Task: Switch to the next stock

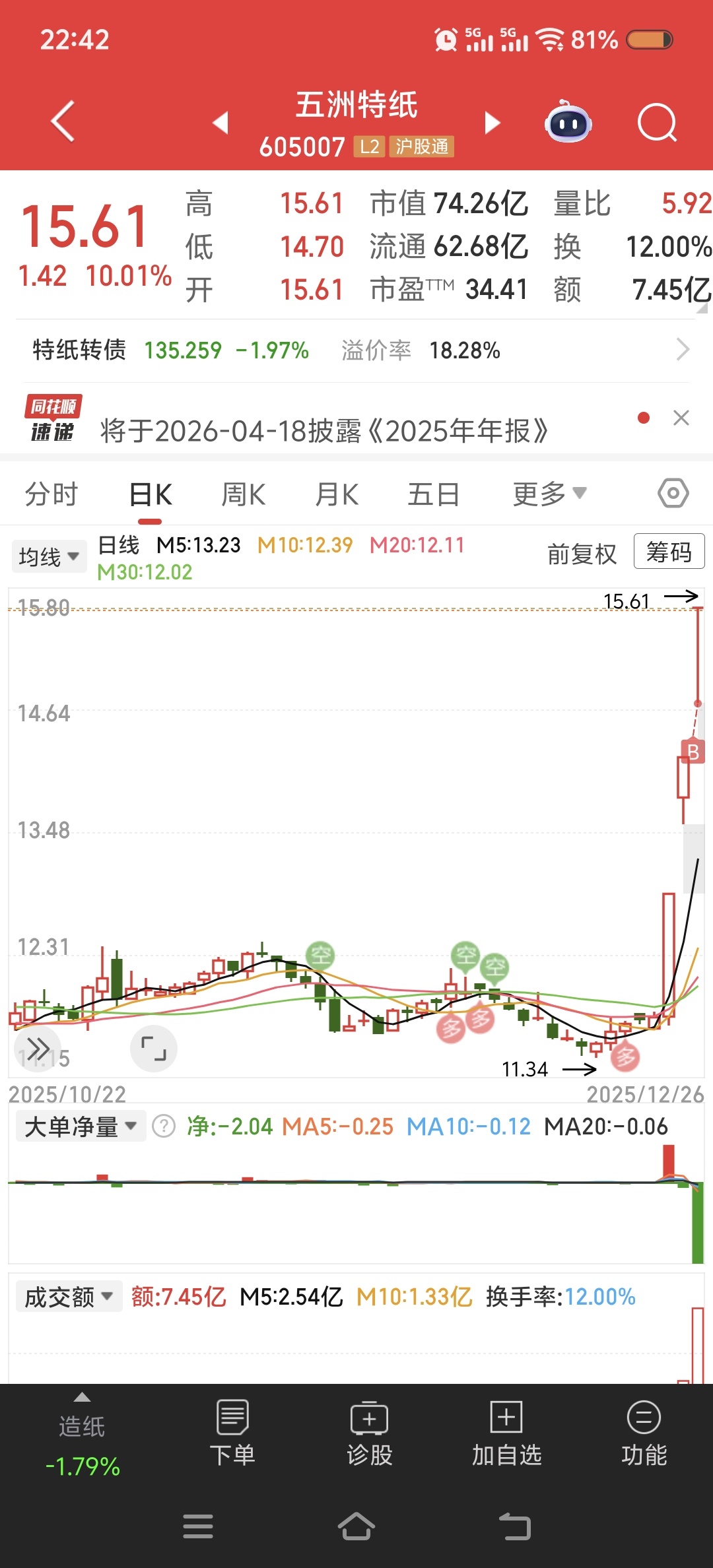Action: (x=492, y=123)
